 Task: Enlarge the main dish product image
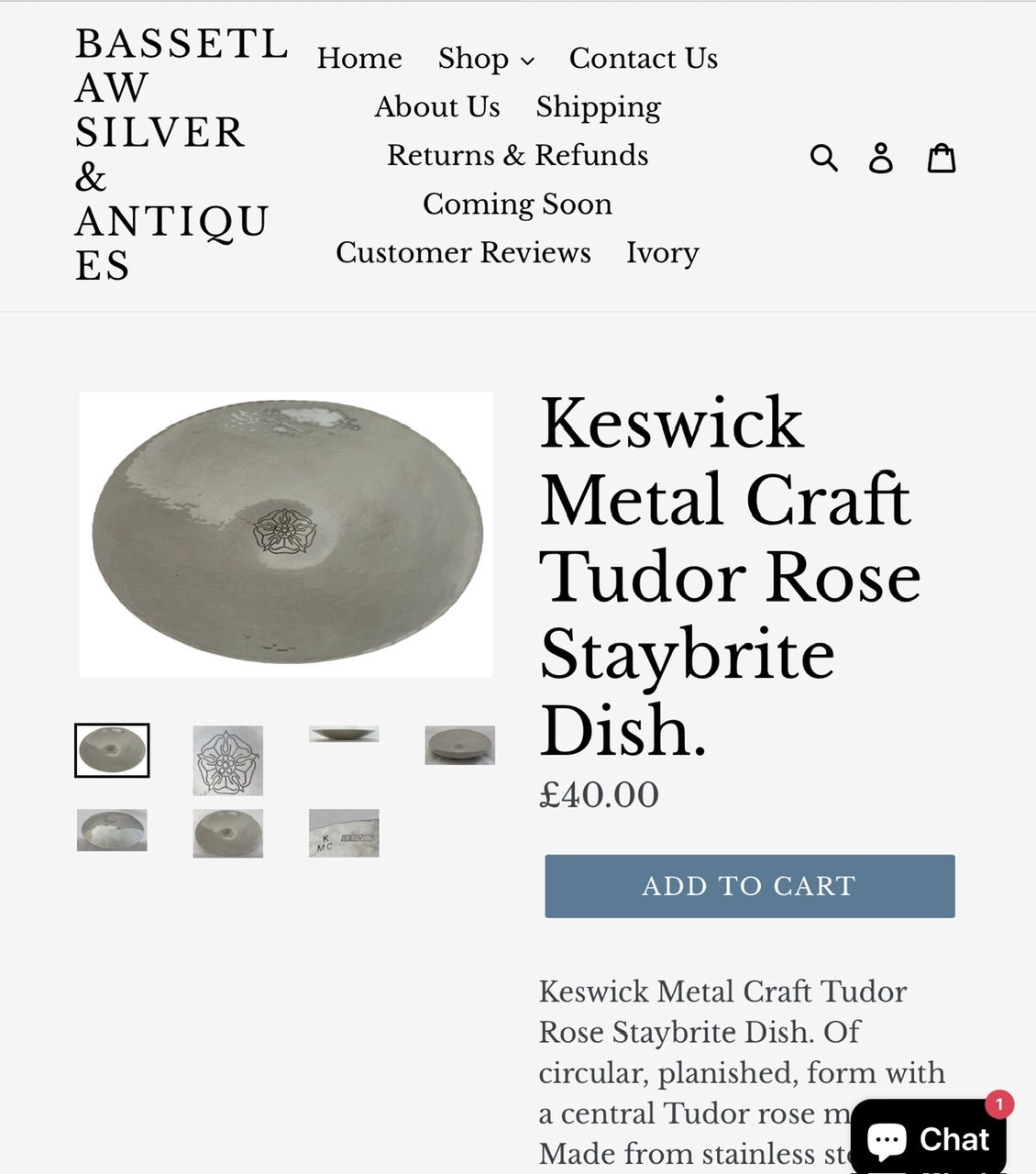286,535
